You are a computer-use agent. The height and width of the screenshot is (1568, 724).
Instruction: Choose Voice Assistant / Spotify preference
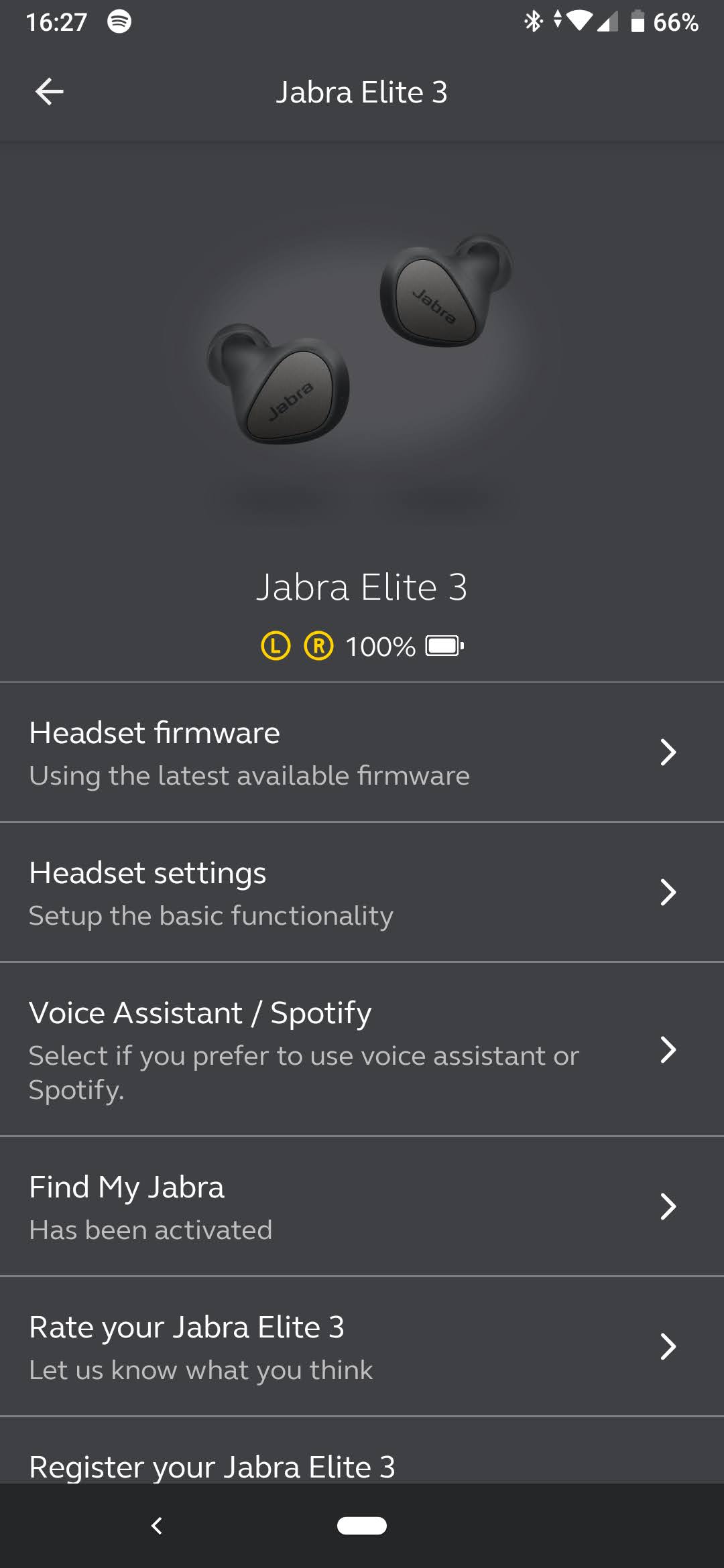362,1049
